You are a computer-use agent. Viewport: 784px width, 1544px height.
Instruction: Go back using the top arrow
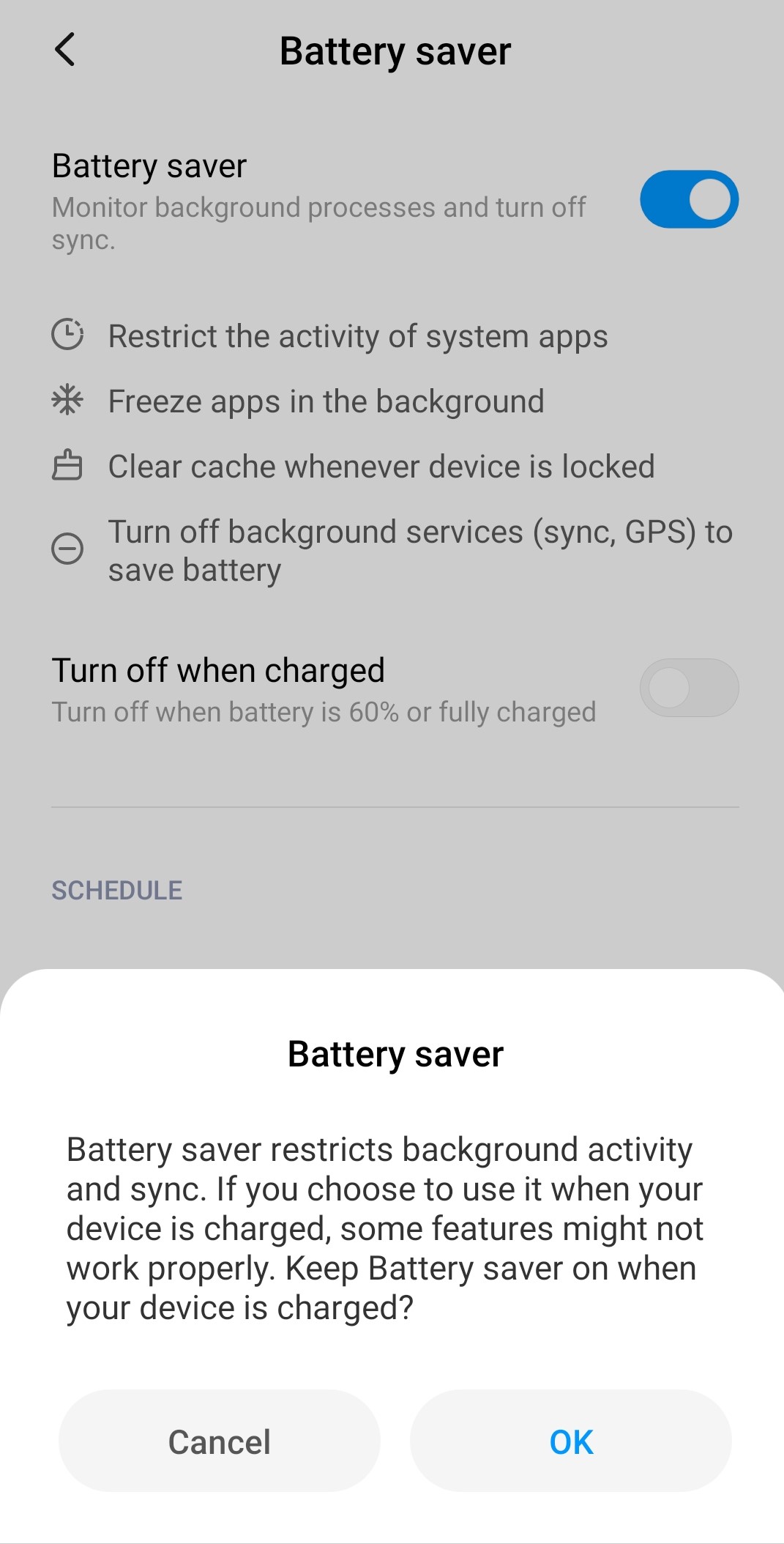(64, 50)
